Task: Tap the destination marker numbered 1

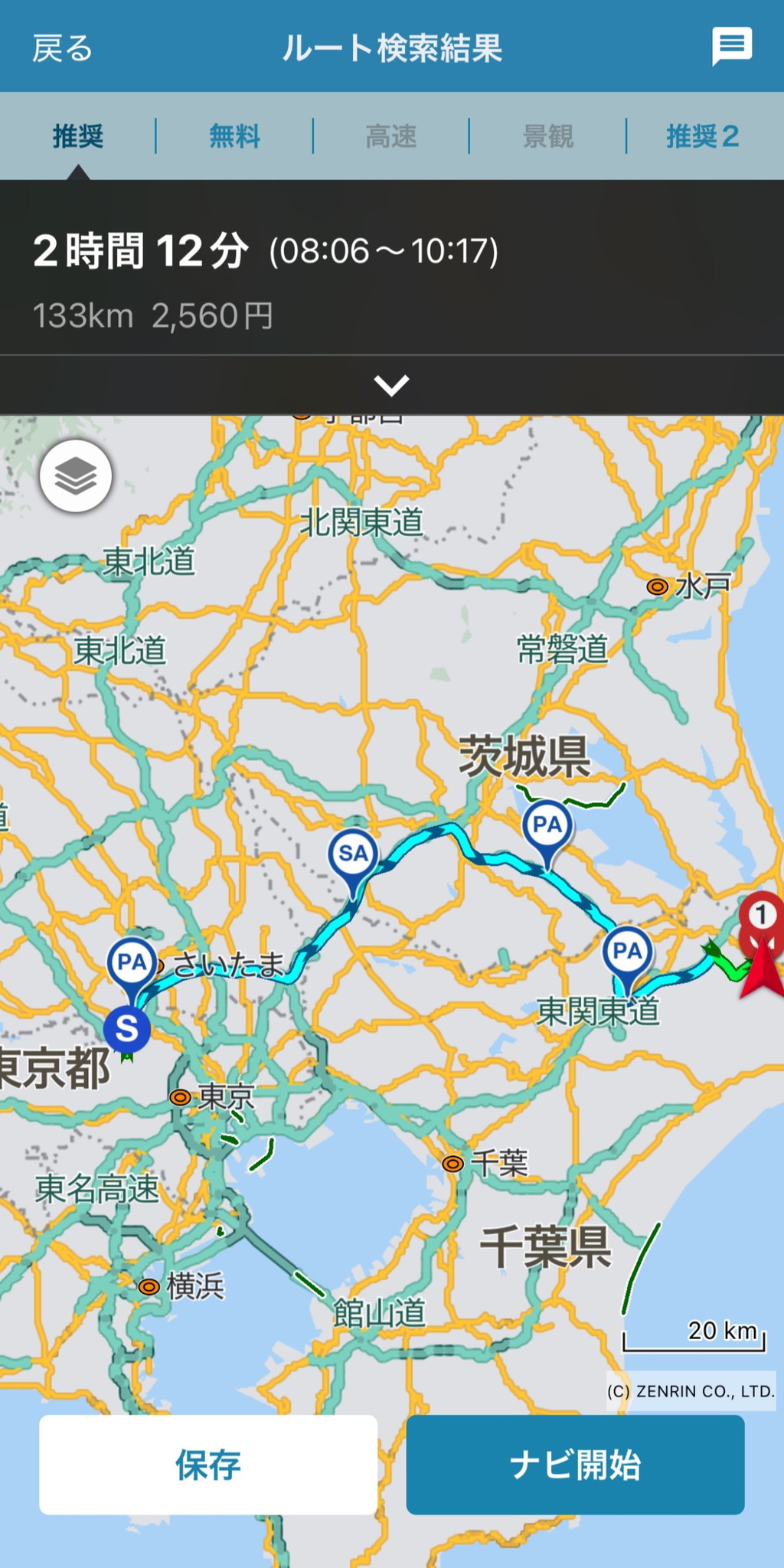Action: click(760, 916)
